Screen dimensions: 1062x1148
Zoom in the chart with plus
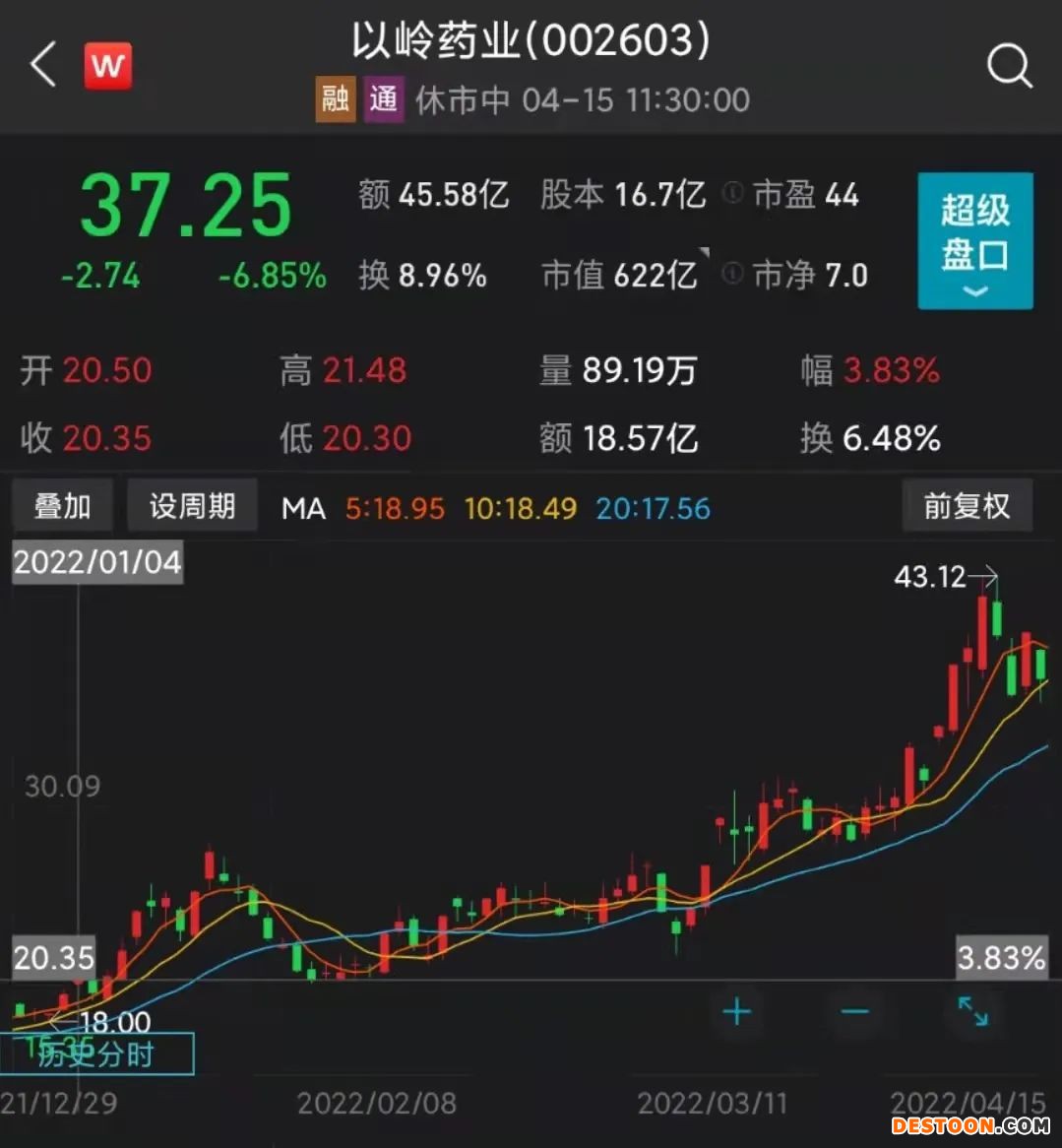[736, 1011]
